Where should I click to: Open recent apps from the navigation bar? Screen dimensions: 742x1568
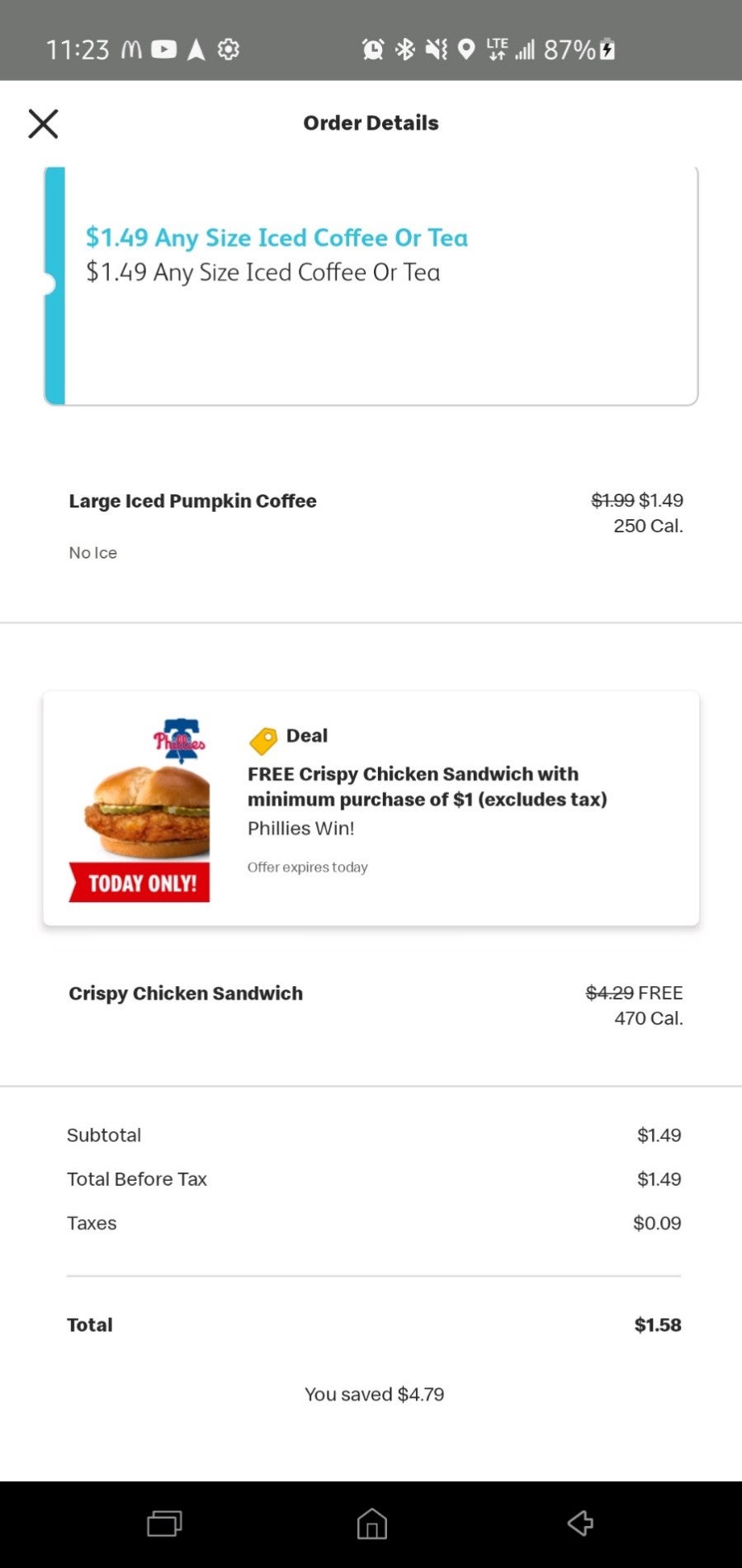click(164, 1523)
